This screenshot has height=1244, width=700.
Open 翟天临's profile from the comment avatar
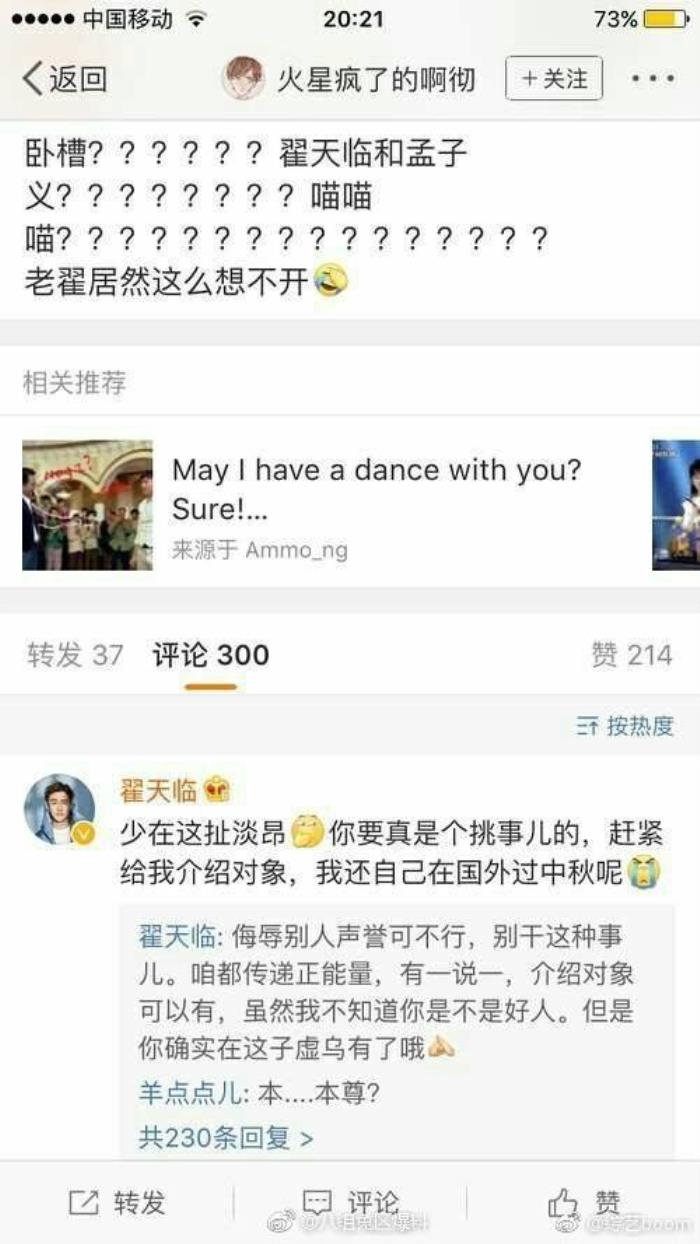coord(60,808)
